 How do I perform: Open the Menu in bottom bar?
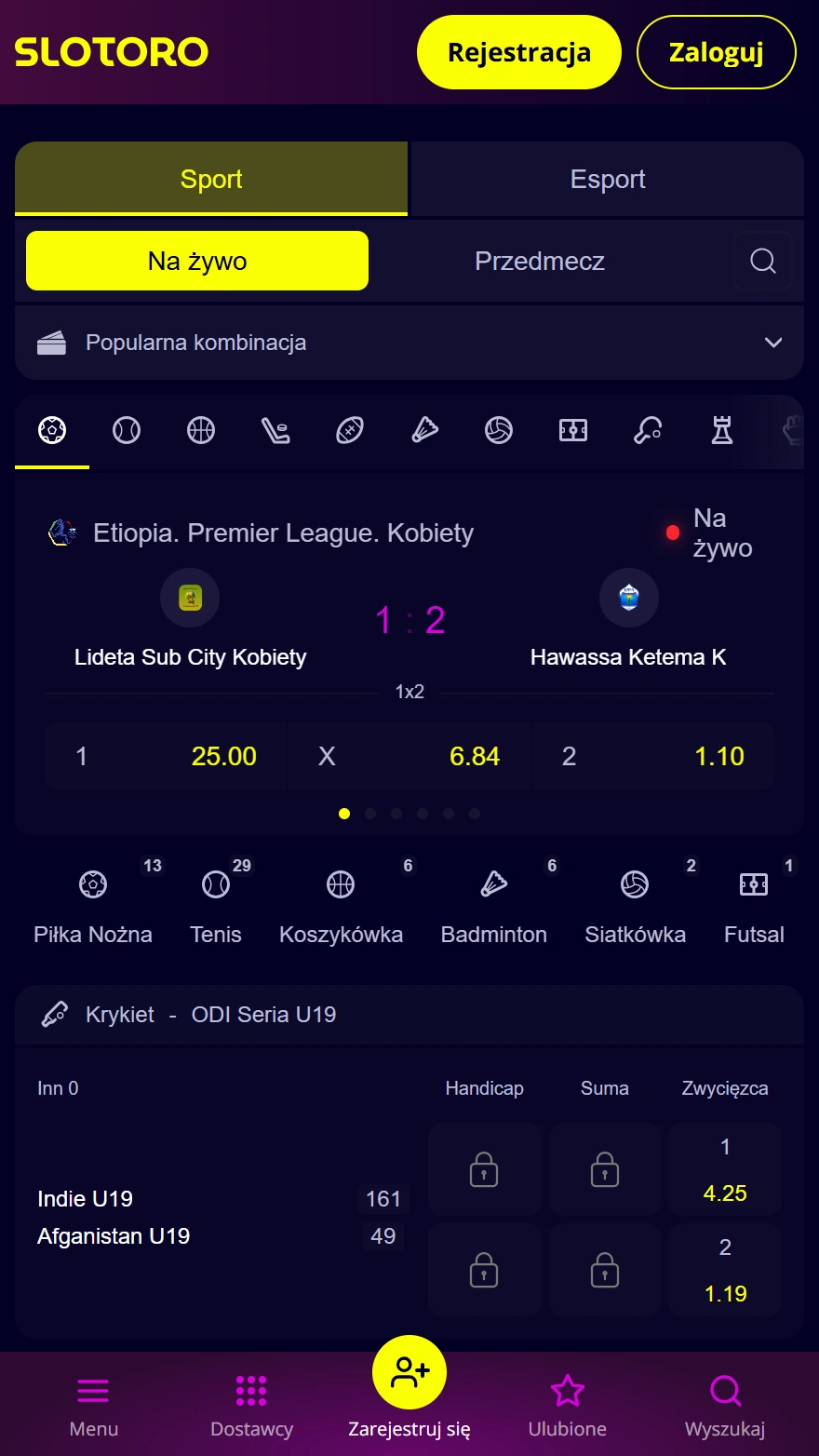93,1406
